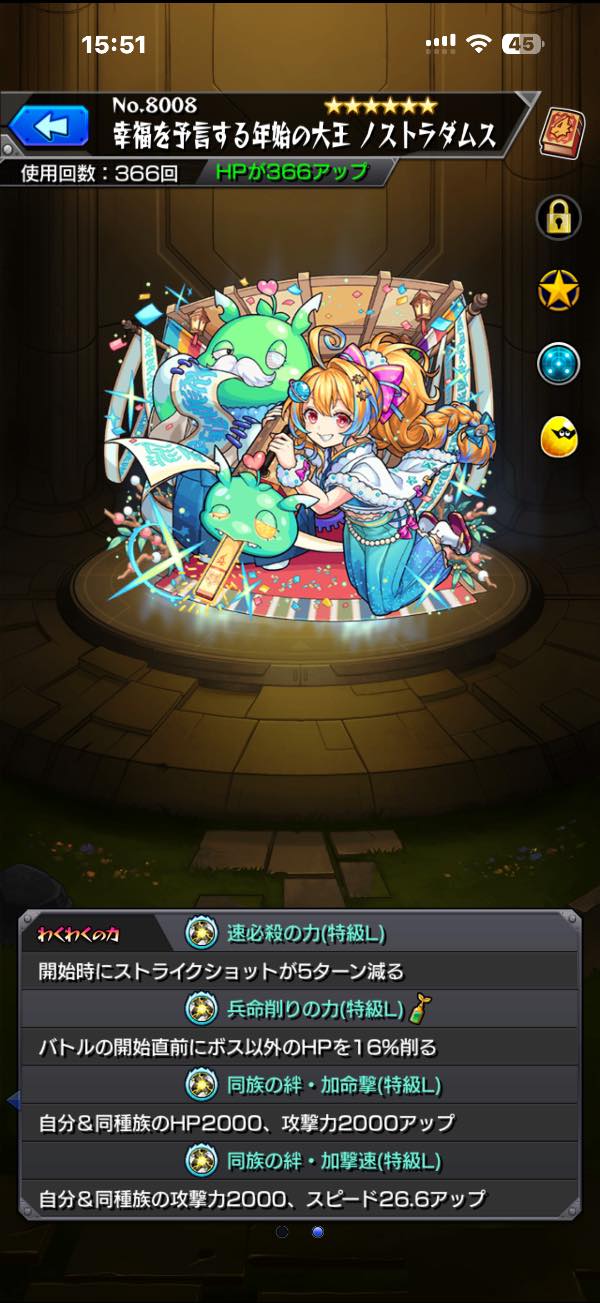This screenshot has width=600, height=1303.
Task: Open the blue orb icon
Action: tap(558, 364)
